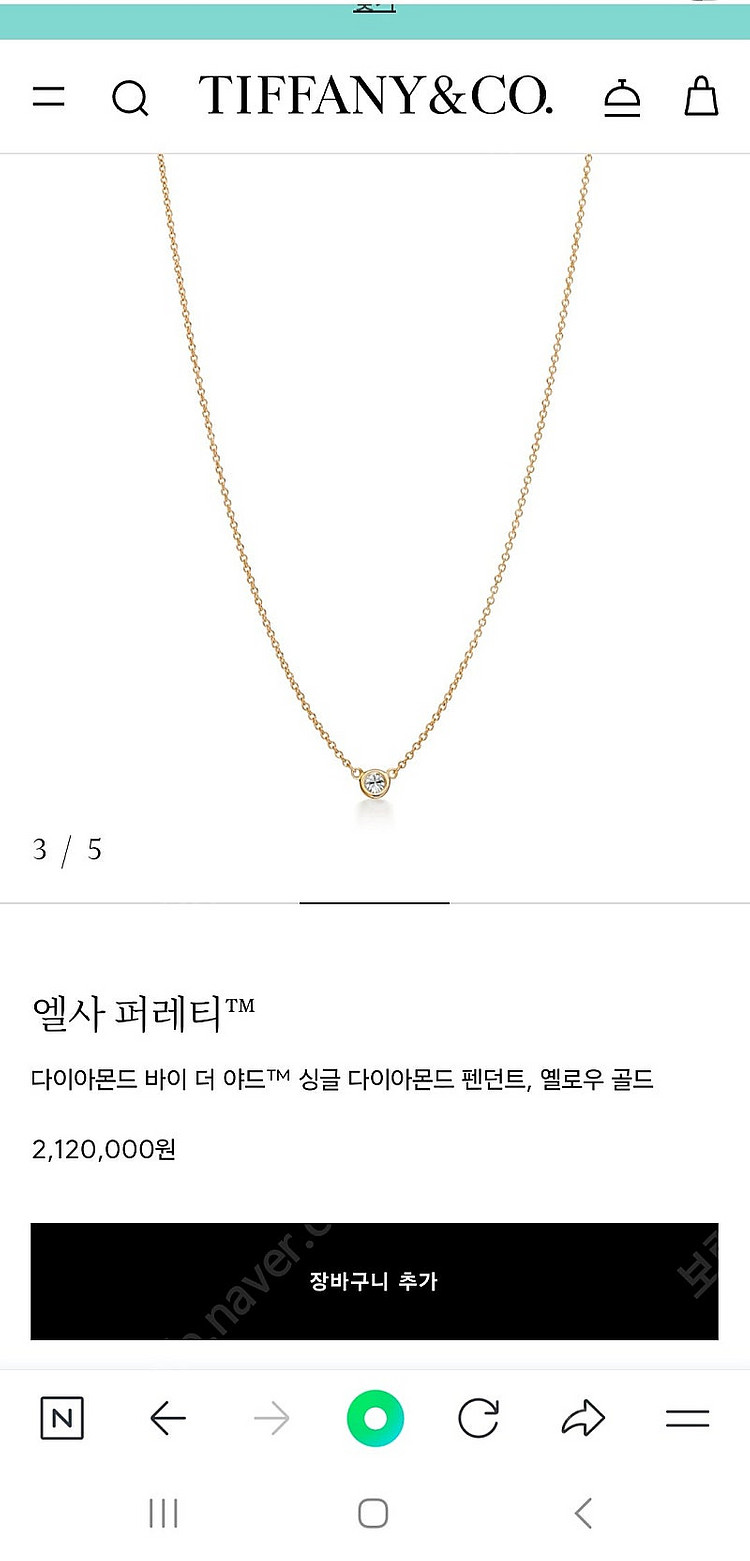Screen dimensions: 750x1561
Task: Tap the refresh icon to reload the page
Action: click(x=480, y=1417)
